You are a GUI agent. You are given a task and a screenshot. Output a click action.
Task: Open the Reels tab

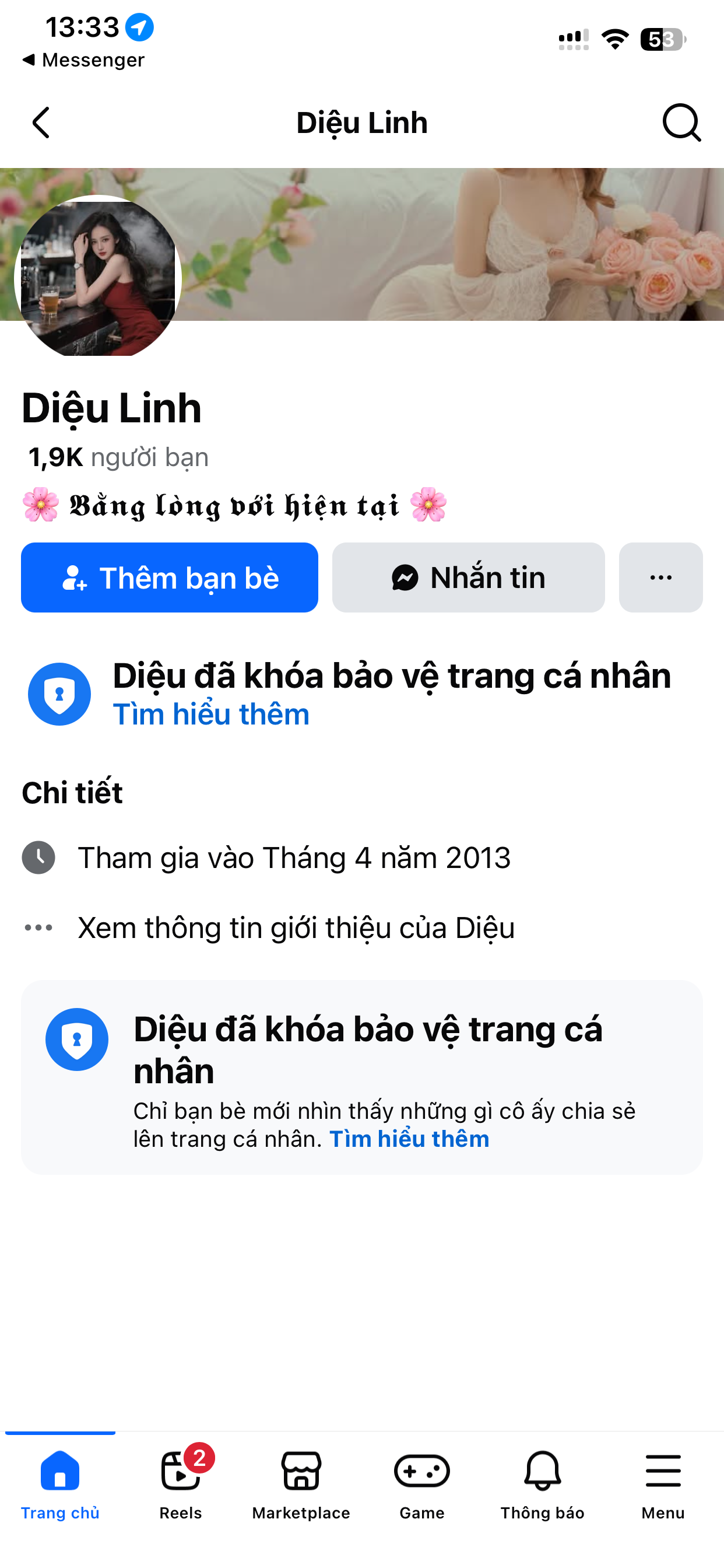coord(181,1483)
